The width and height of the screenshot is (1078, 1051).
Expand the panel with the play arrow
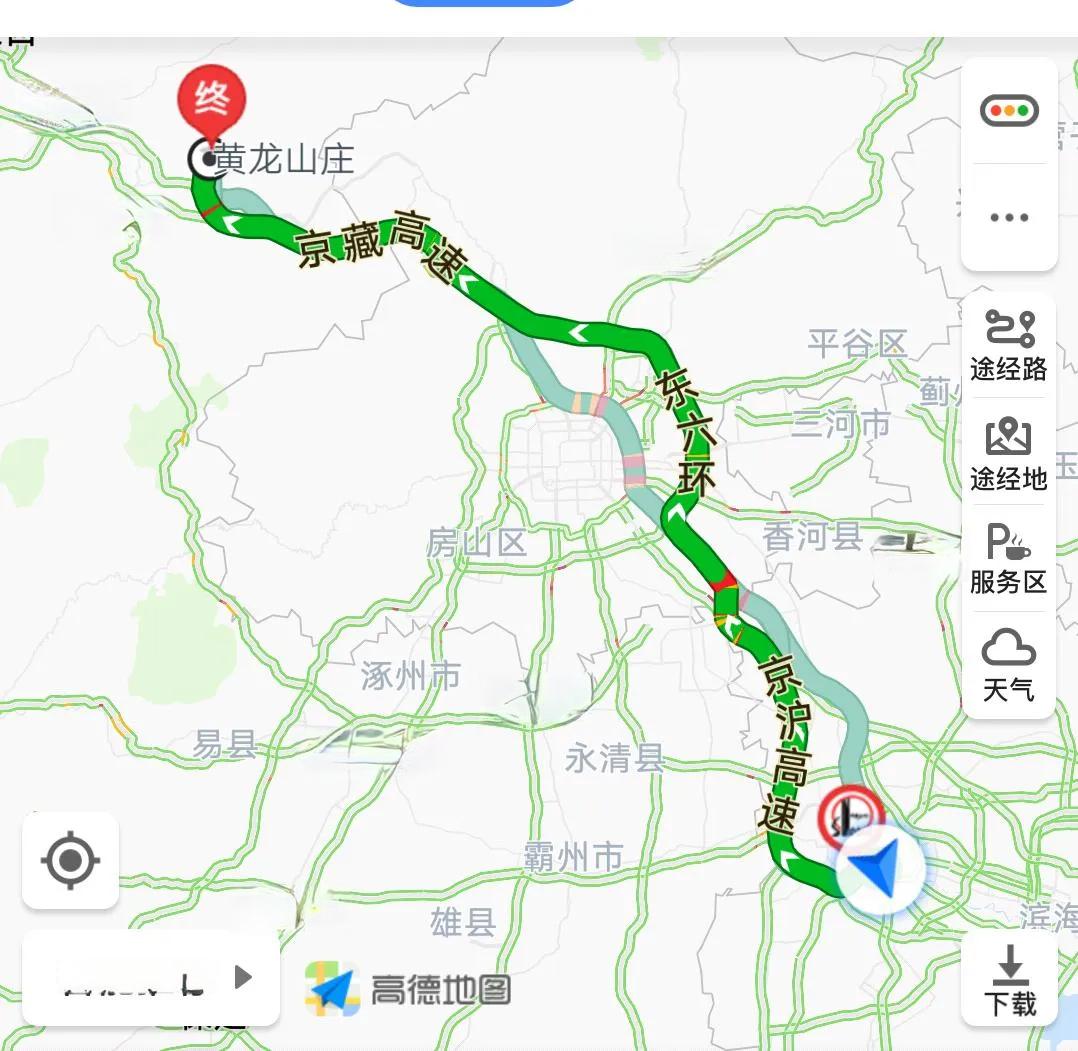click(x=242, y=977)
